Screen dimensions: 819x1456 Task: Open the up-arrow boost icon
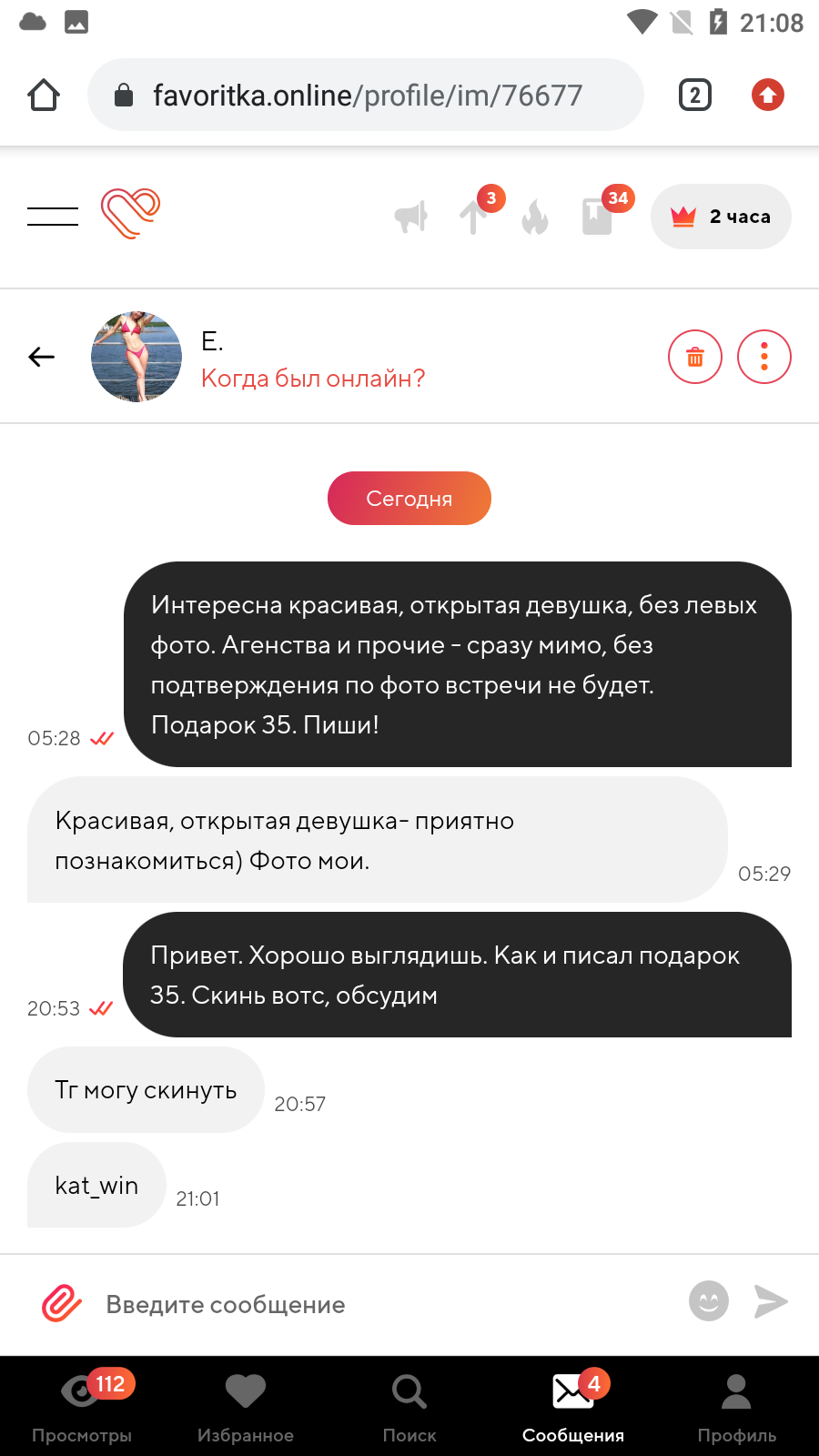[473, 217]
